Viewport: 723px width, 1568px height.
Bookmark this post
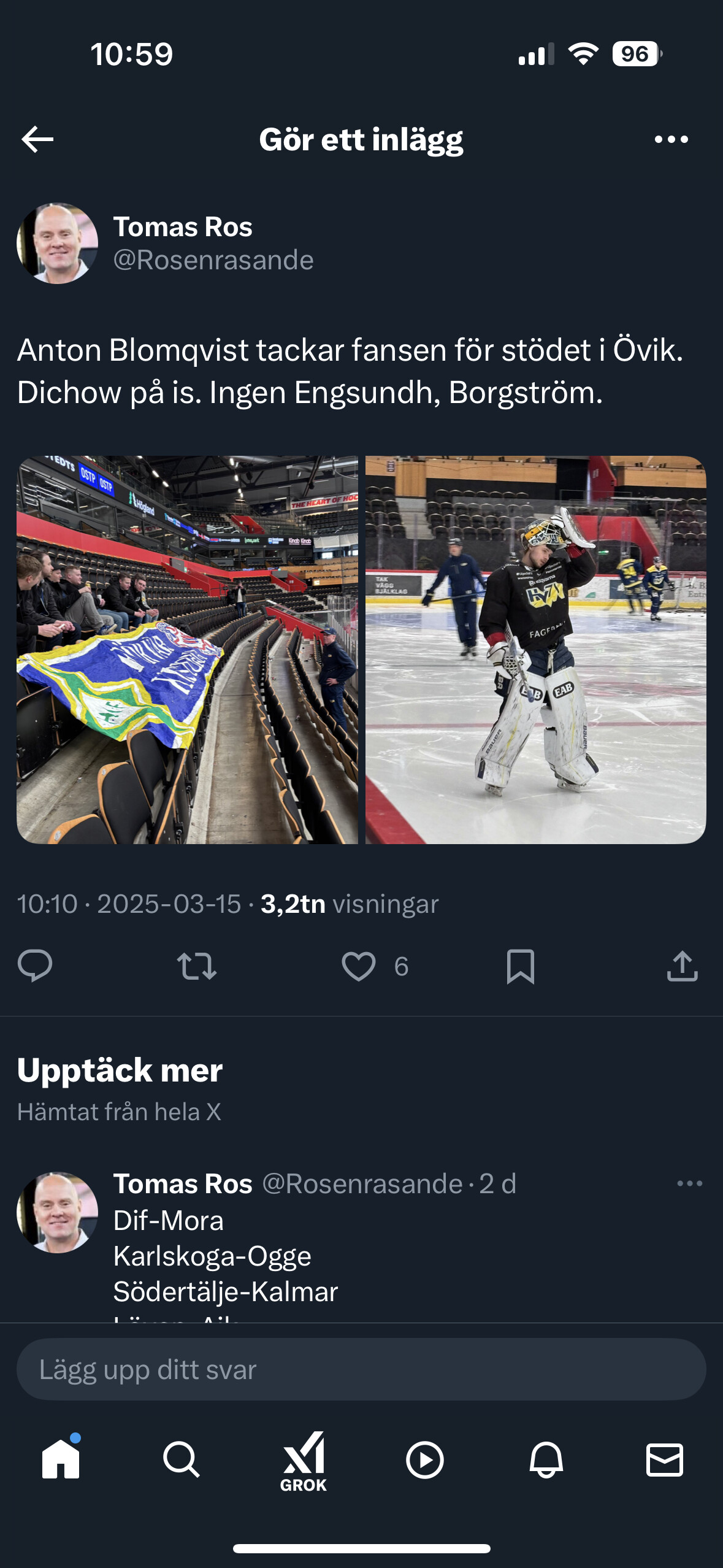[521, 966]
